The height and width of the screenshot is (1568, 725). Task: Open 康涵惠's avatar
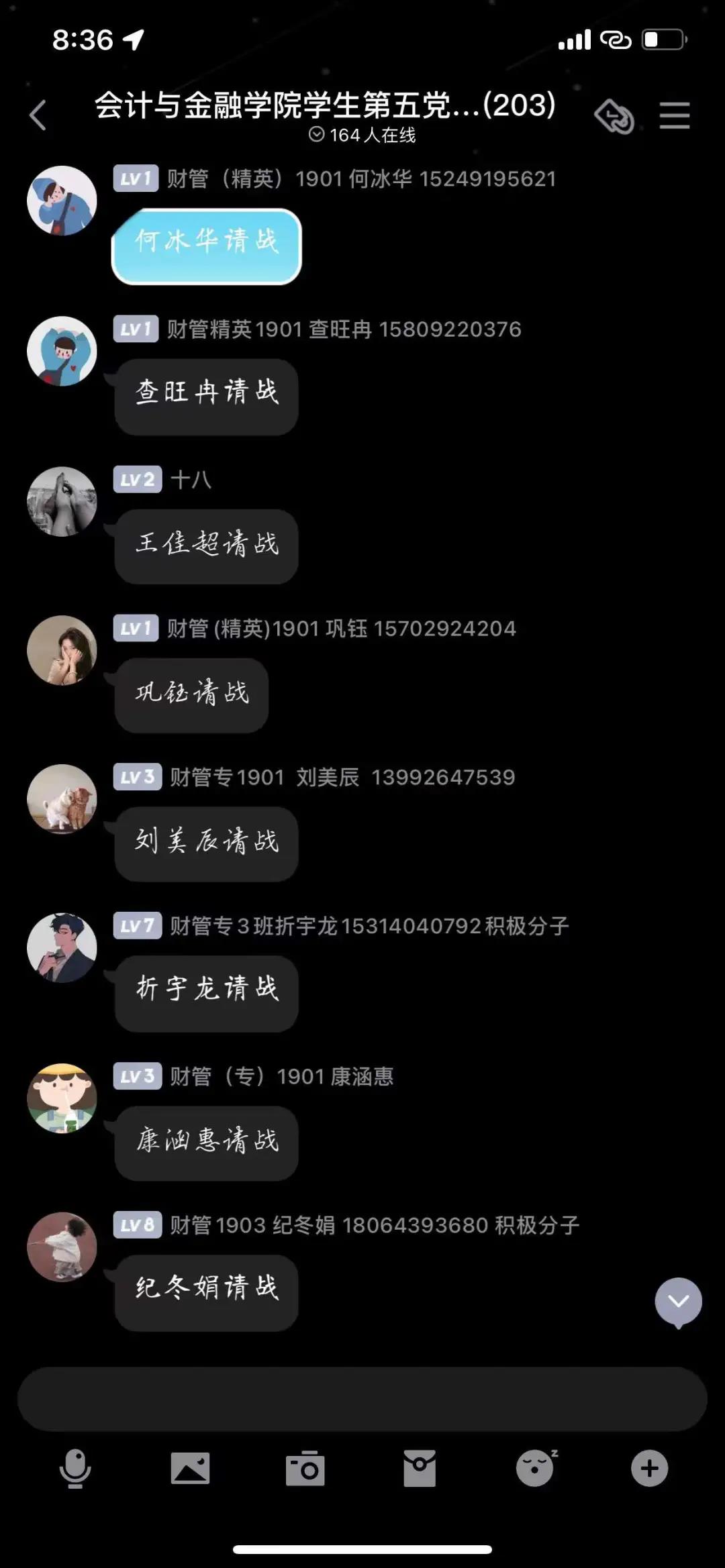[x=62, y=1098]
